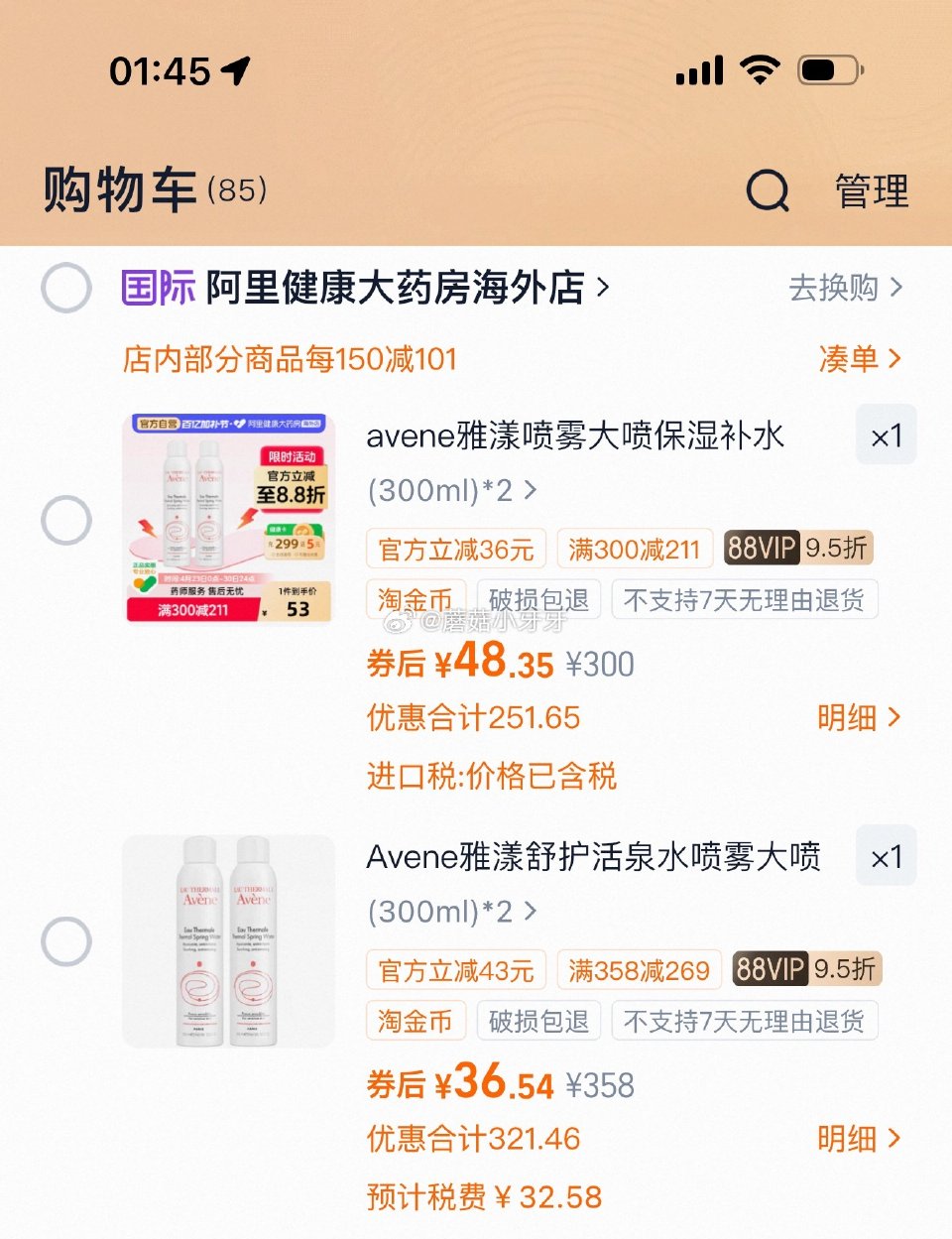Tap the 官方立减43元 coupon tag
952x1239 pixels.
(x=454, y=970)
